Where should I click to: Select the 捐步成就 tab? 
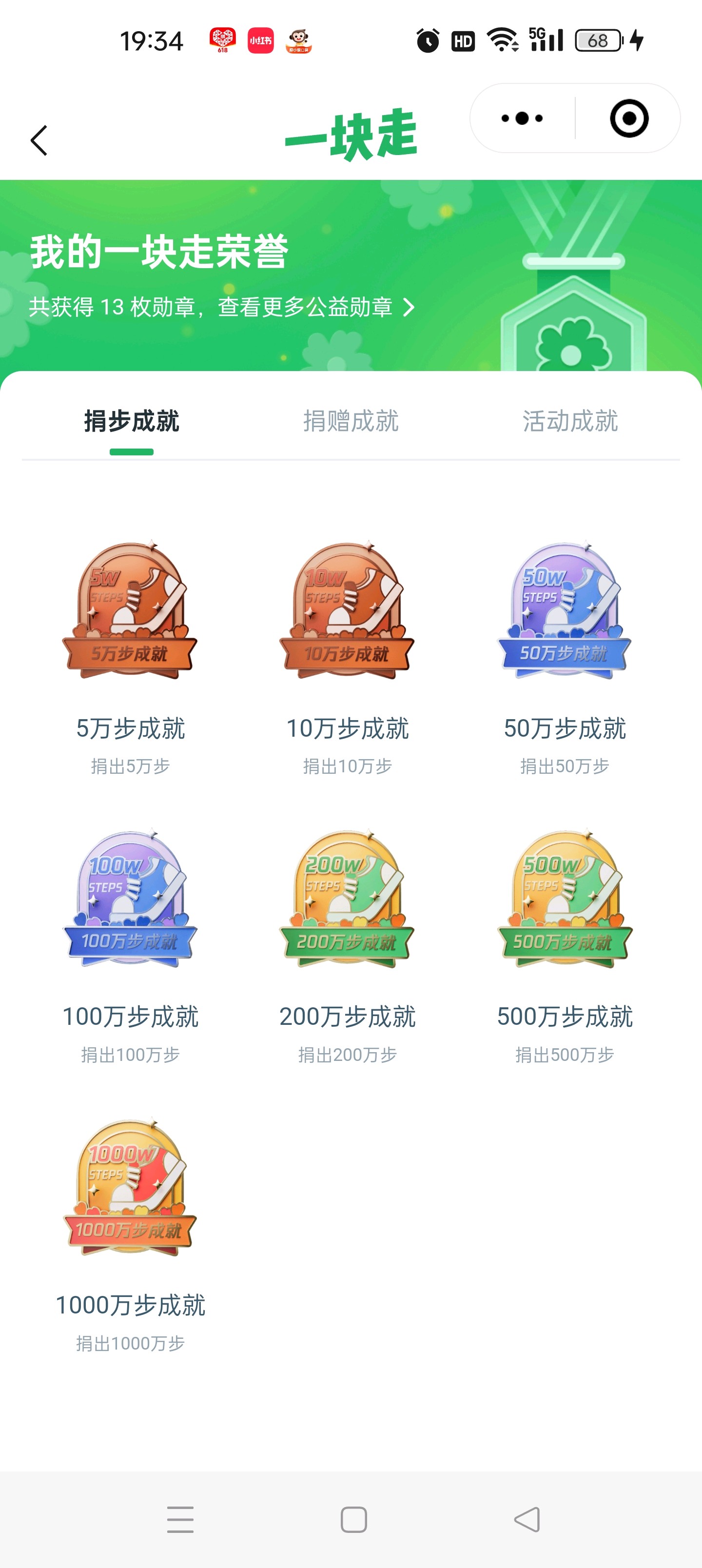132,421
